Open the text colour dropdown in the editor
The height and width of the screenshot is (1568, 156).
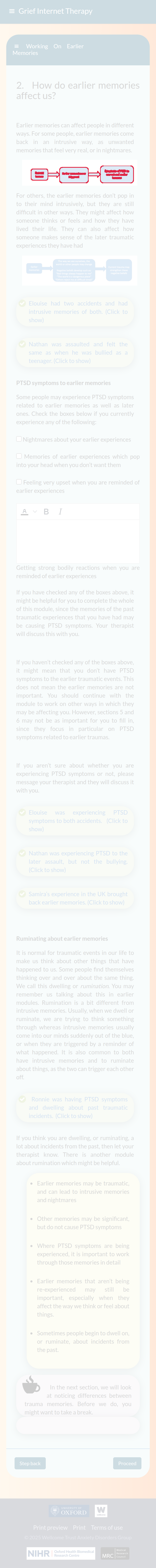pos(35,511)
